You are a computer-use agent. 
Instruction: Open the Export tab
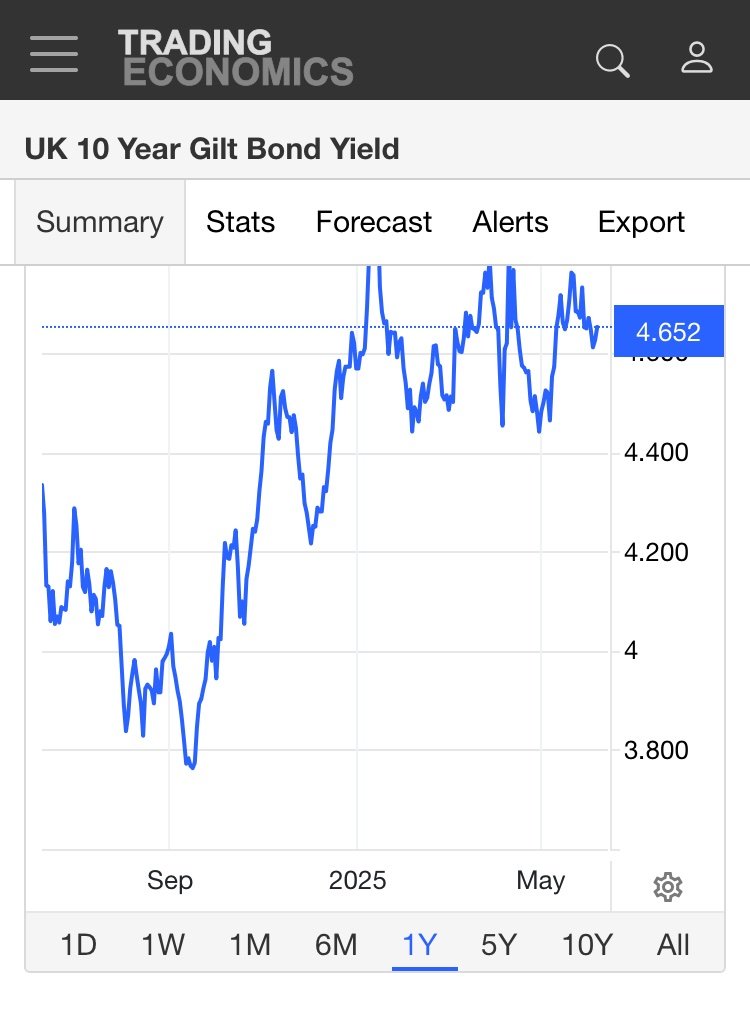coord(641,222)
